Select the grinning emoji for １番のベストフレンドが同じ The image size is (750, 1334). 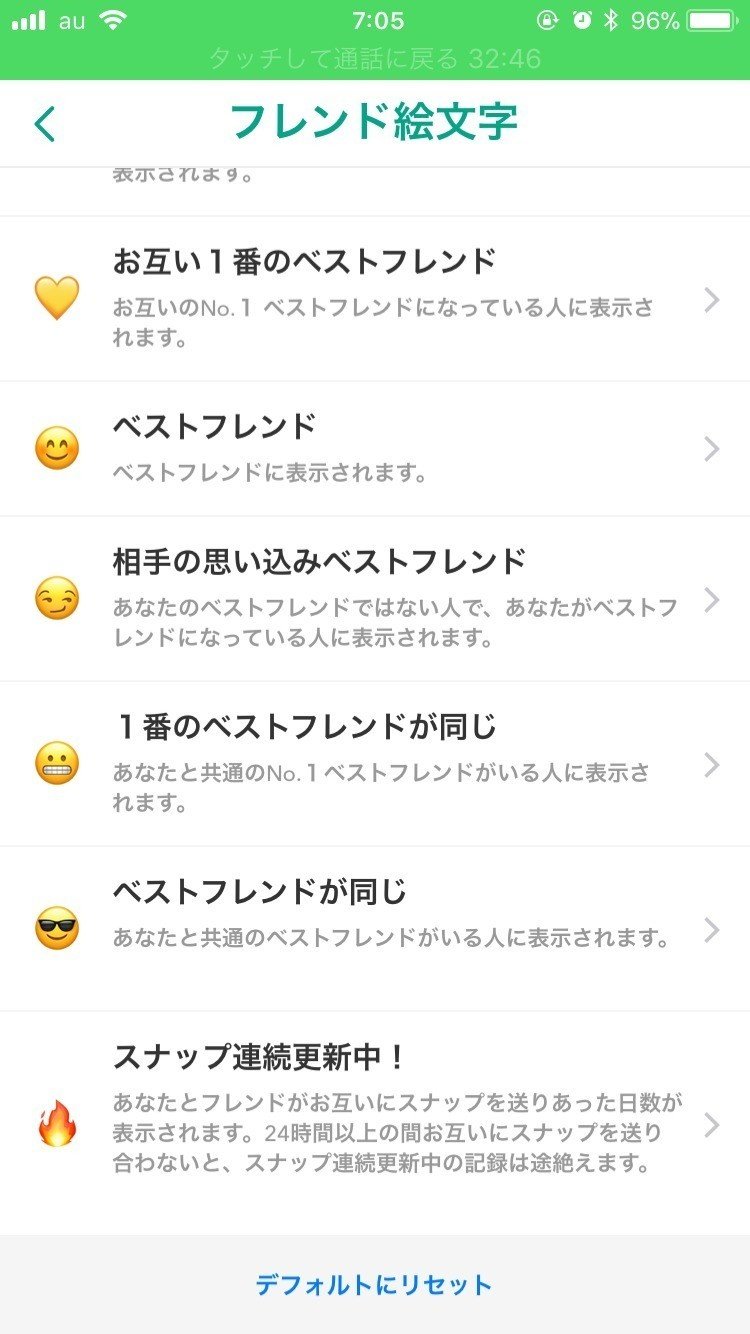pos(57,765)
